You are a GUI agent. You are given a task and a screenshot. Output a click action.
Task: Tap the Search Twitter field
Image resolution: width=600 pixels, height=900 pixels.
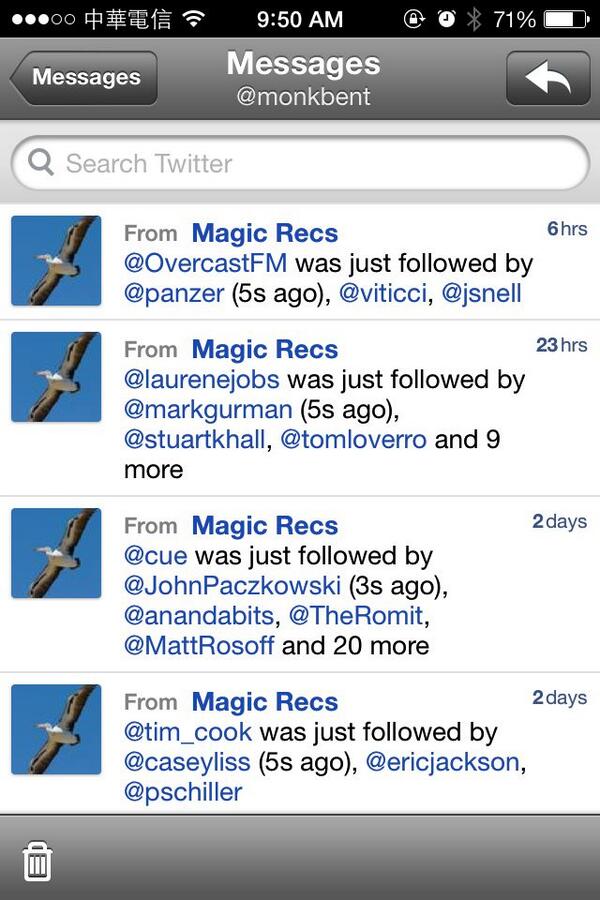click(x=300, y=164)
